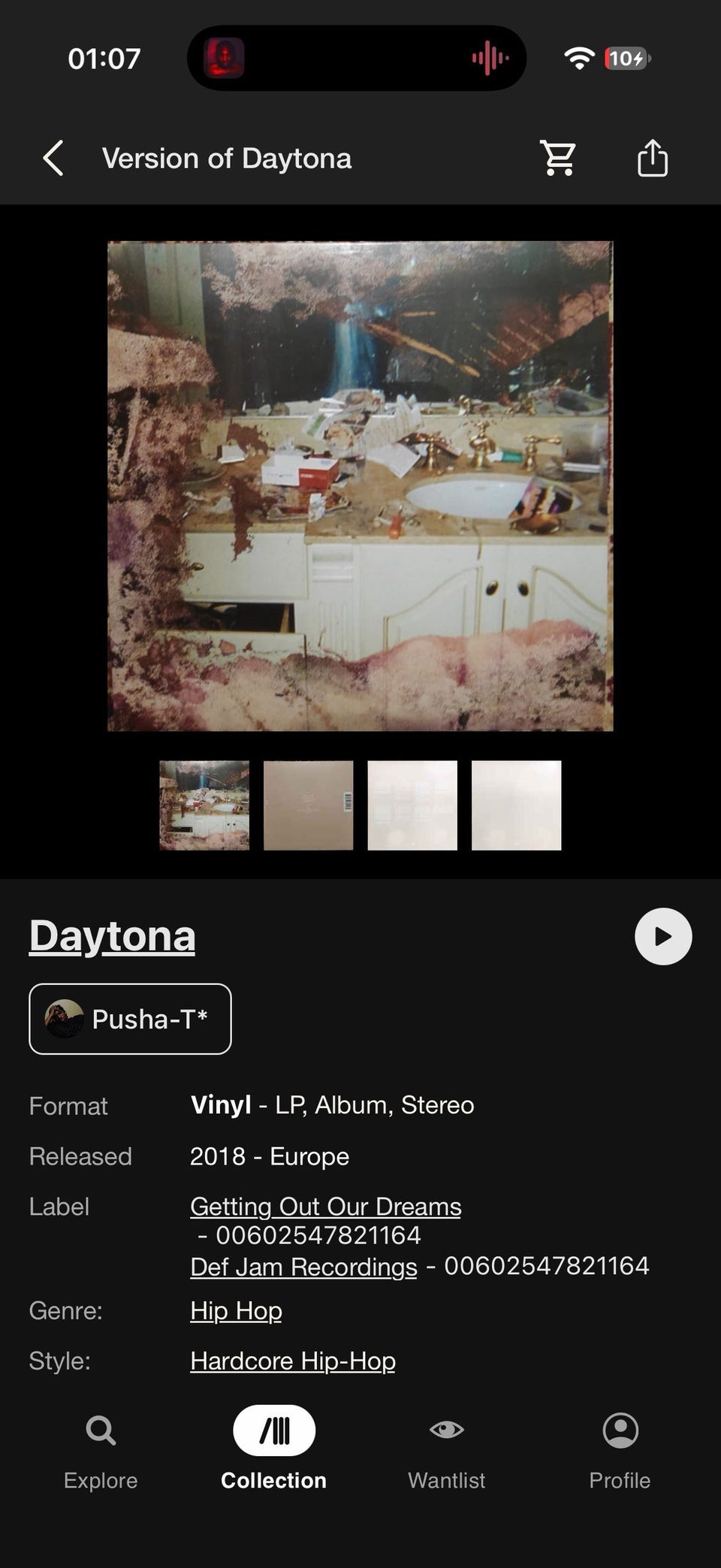Screen dimensions: 721x1568
Task: Browse Hardcore Hip-Hop style
Action: [293, 1361]
